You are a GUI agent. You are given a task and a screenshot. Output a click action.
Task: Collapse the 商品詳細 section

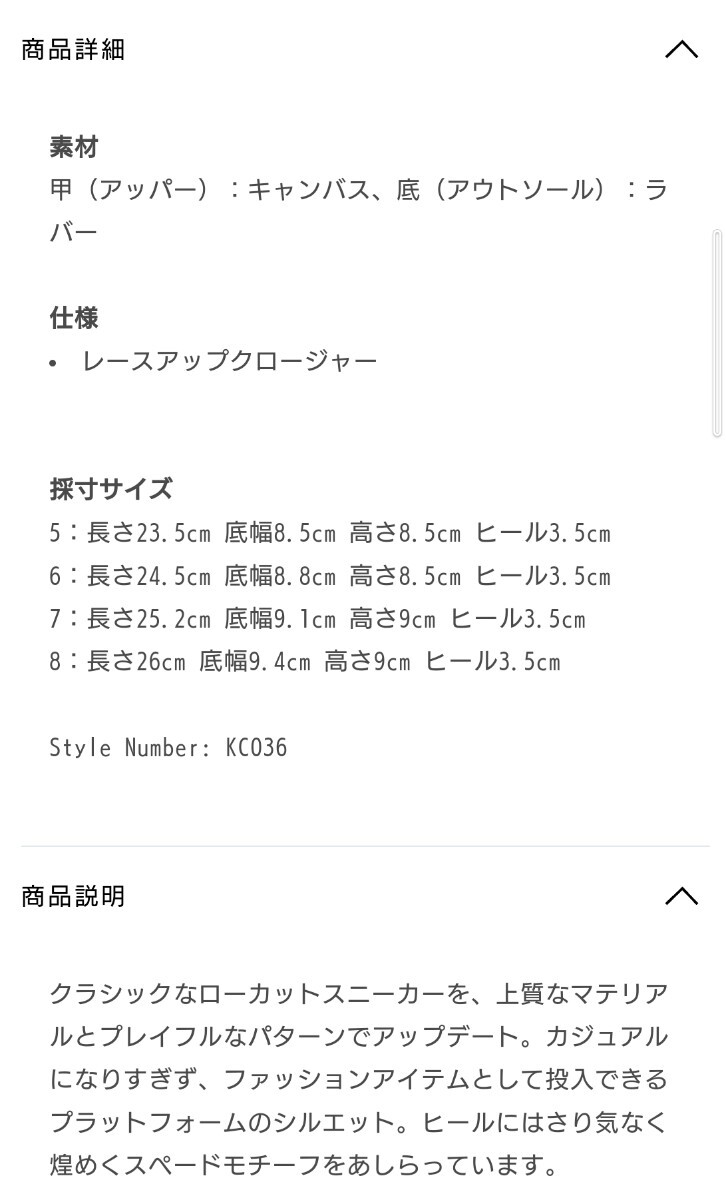681,49
